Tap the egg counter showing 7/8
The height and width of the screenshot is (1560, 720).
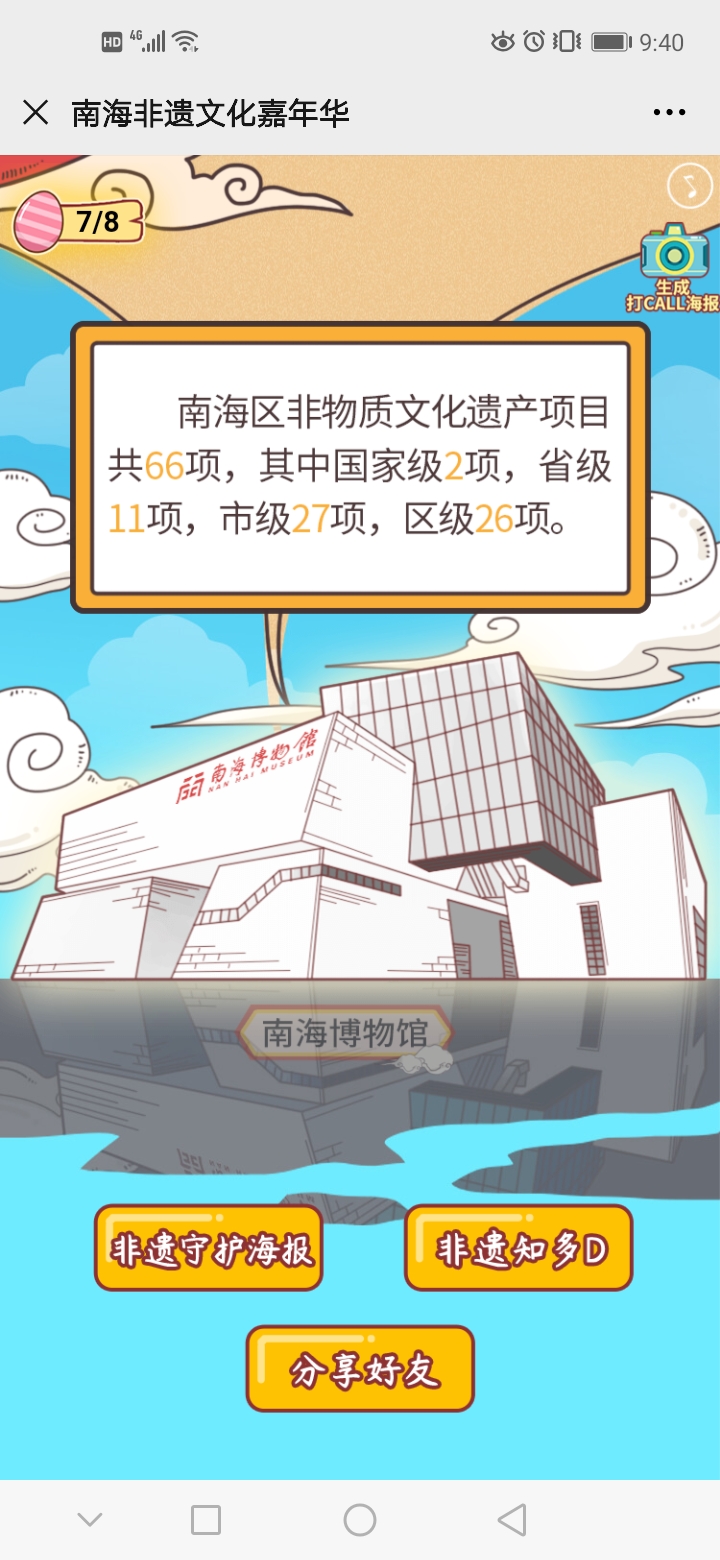[78, 221]
